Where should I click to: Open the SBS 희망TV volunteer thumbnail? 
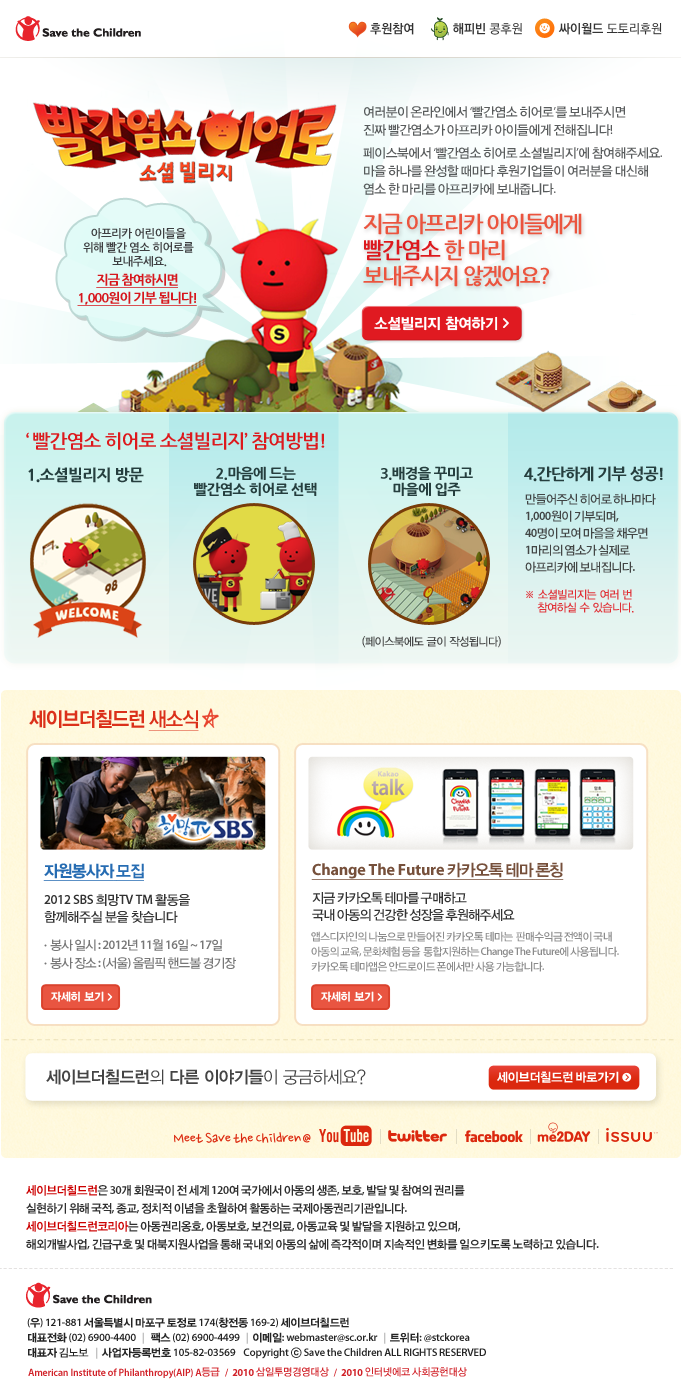153,803
